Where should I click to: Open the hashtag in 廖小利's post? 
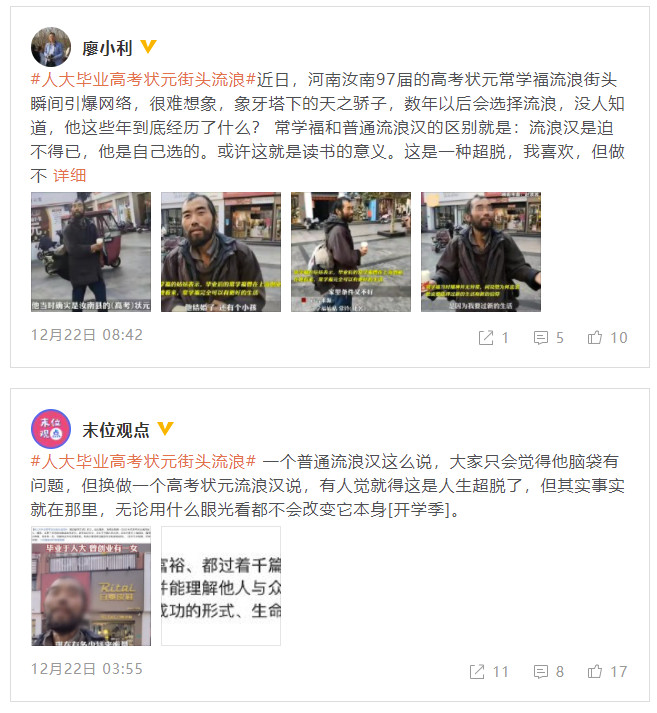tap(144, 81)
